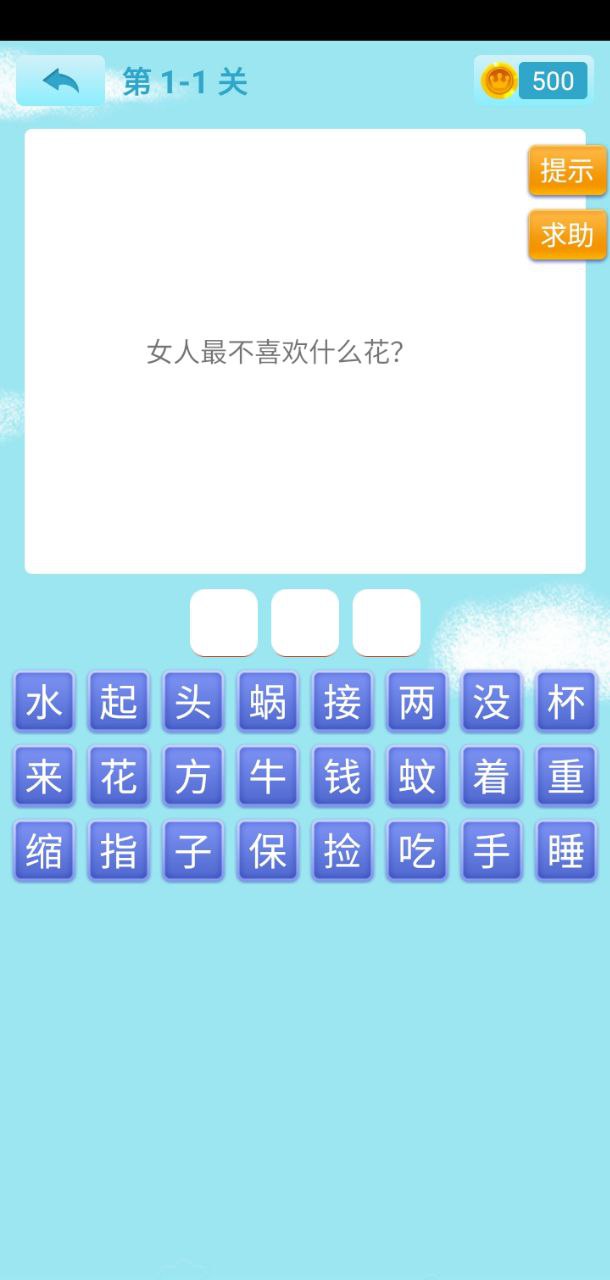The width and height of the screenshot is (610, 1280).
Task: Tap the 提示 hint button
Action: (x=567, y=171)
